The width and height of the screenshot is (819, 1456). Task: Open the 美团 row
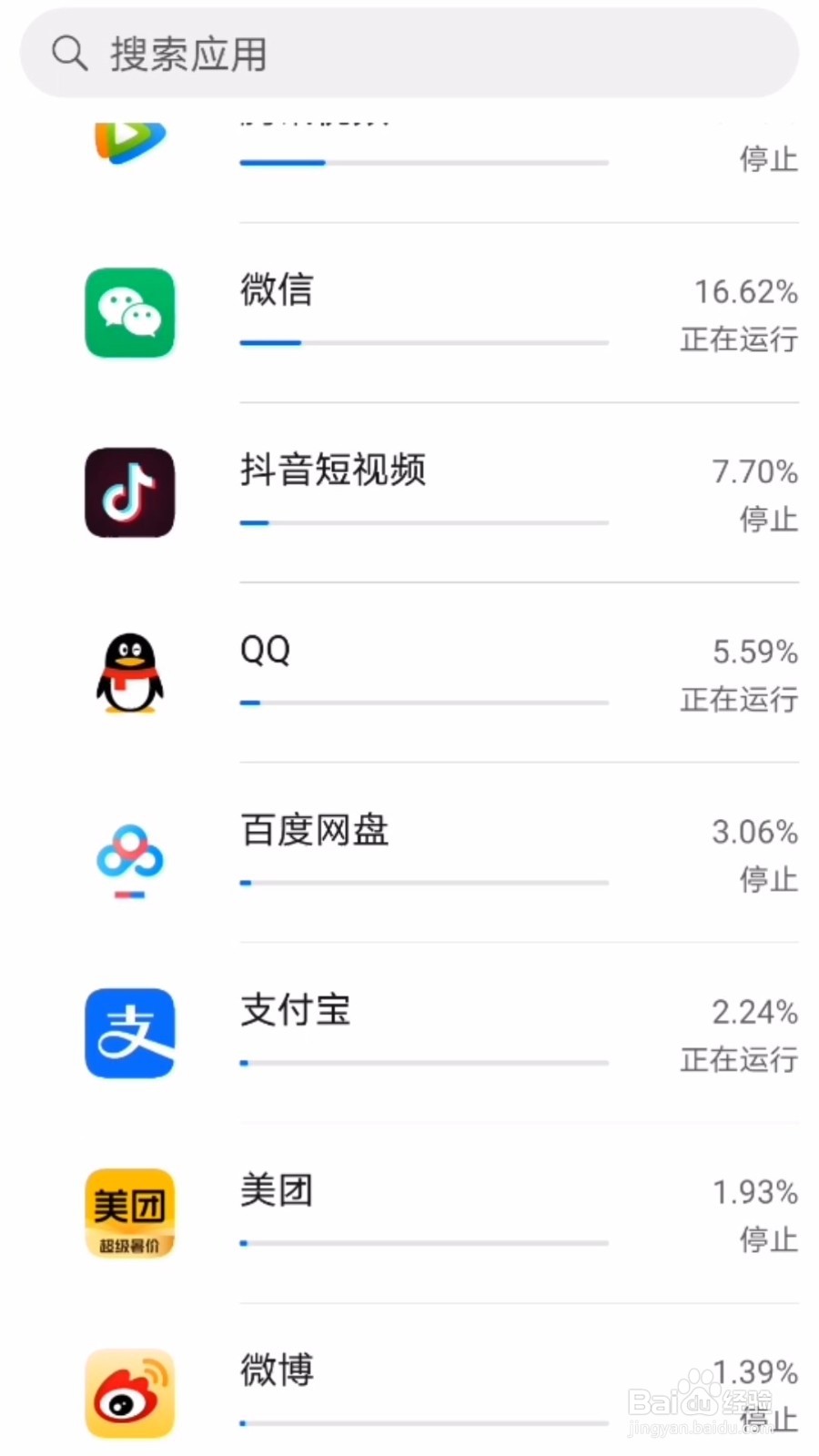coord(409,1213)
